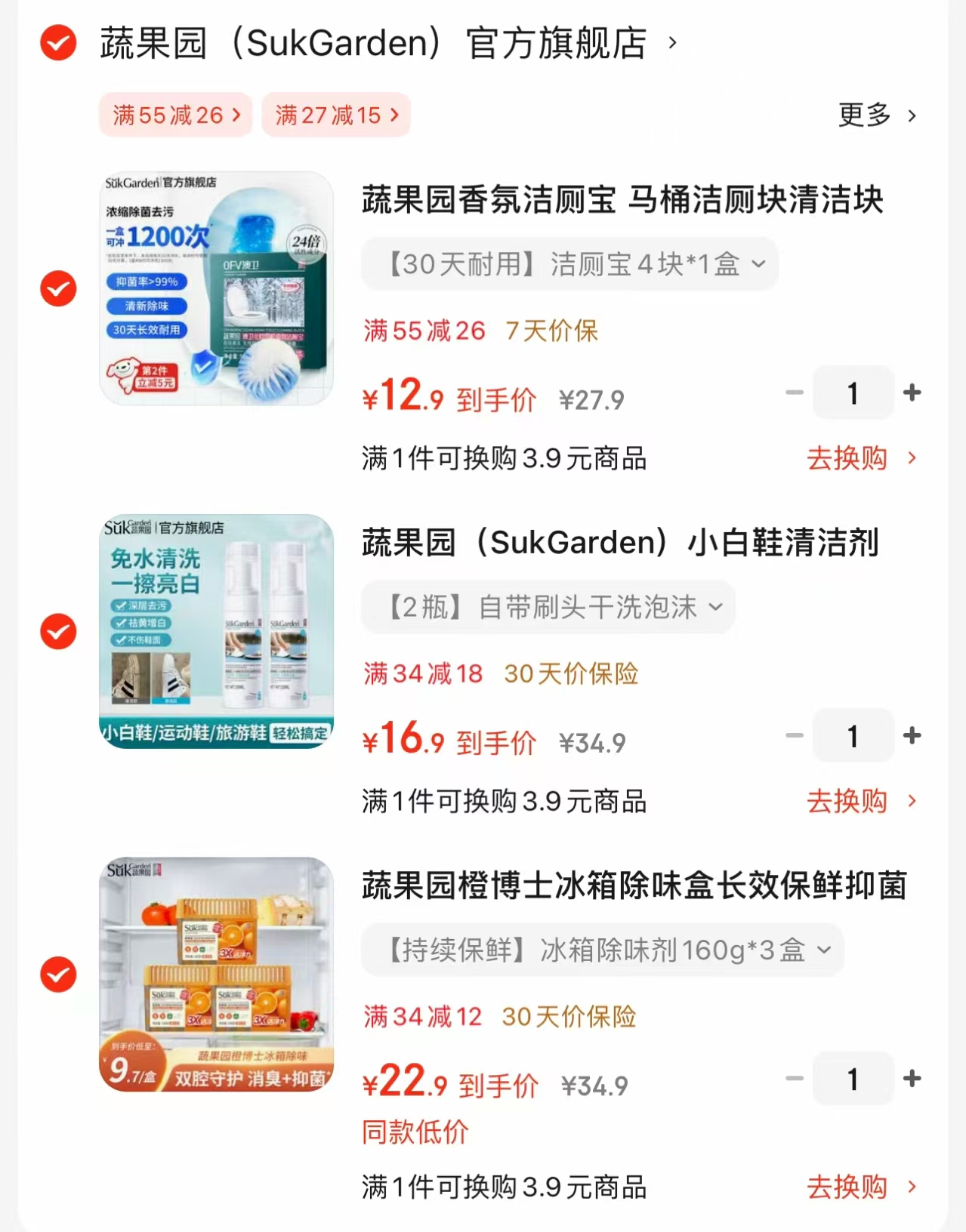The height and width of the screenshot is (1232, 966).
Task: Open SKU options for 洁厕宝4块*1盒
Action: [569, 263]
